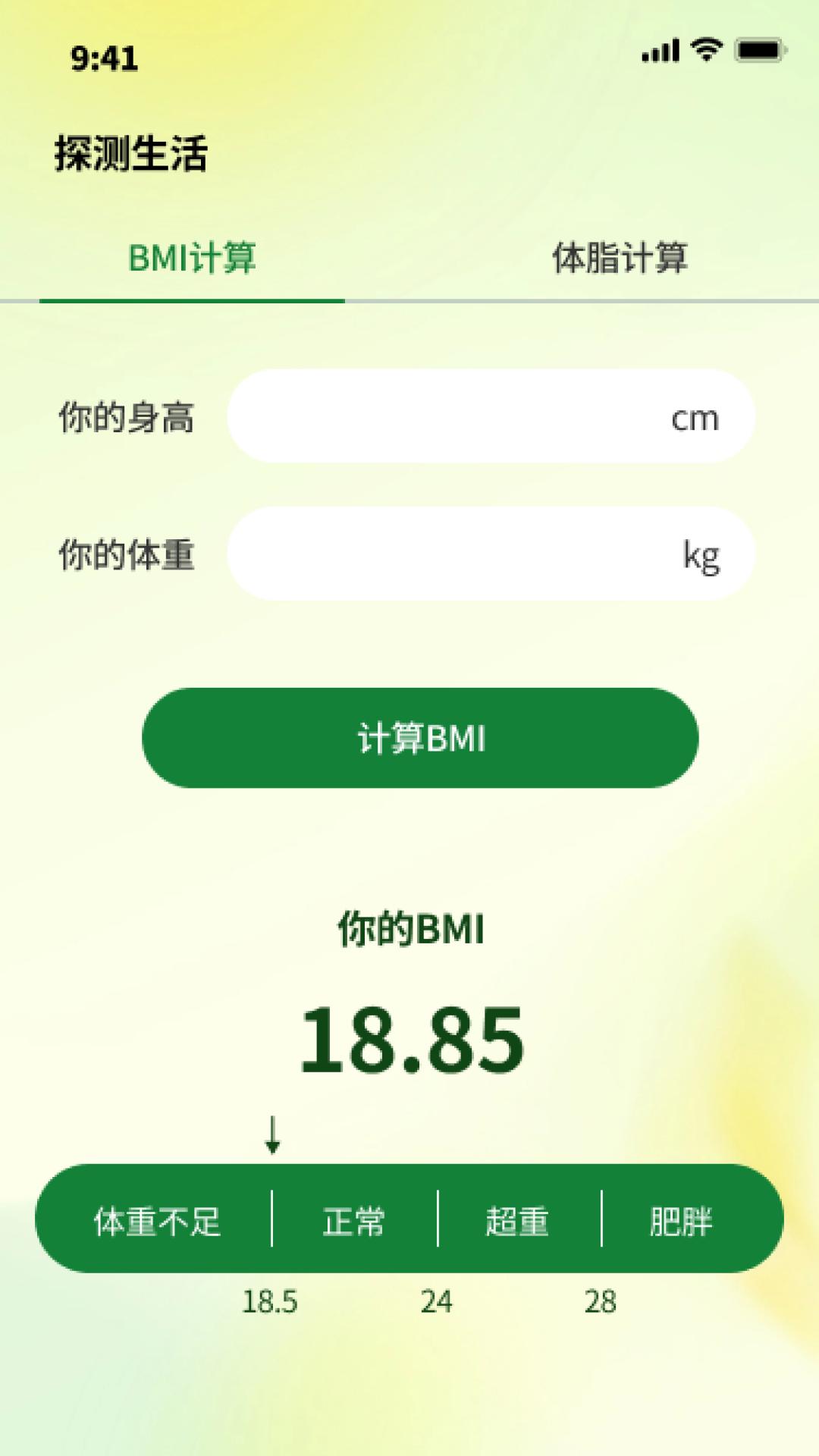This screenshot has height=1456, width=819.
Task: Select the 肥胖 segment on the scale
Action: [682, 1219]
